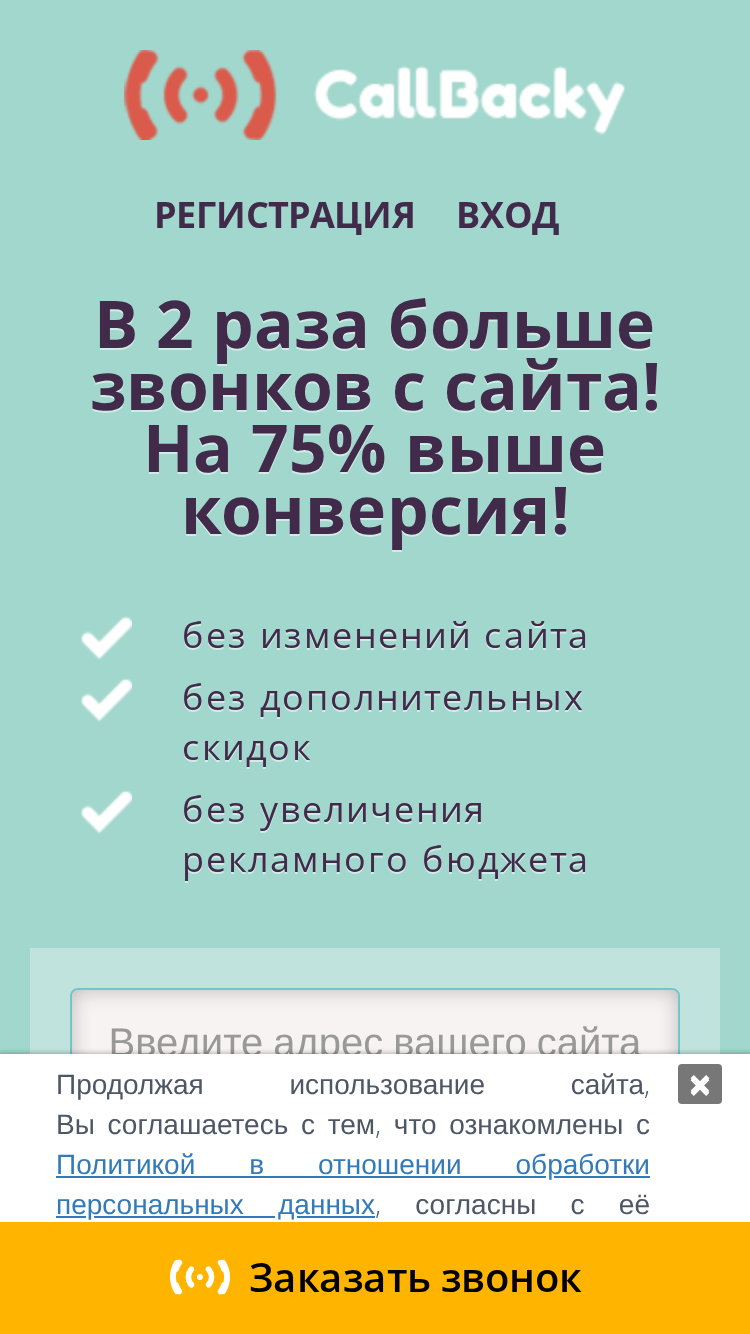Open the personal data processing policy link
The image size is (750, 1334).
tap(353, 1185)
